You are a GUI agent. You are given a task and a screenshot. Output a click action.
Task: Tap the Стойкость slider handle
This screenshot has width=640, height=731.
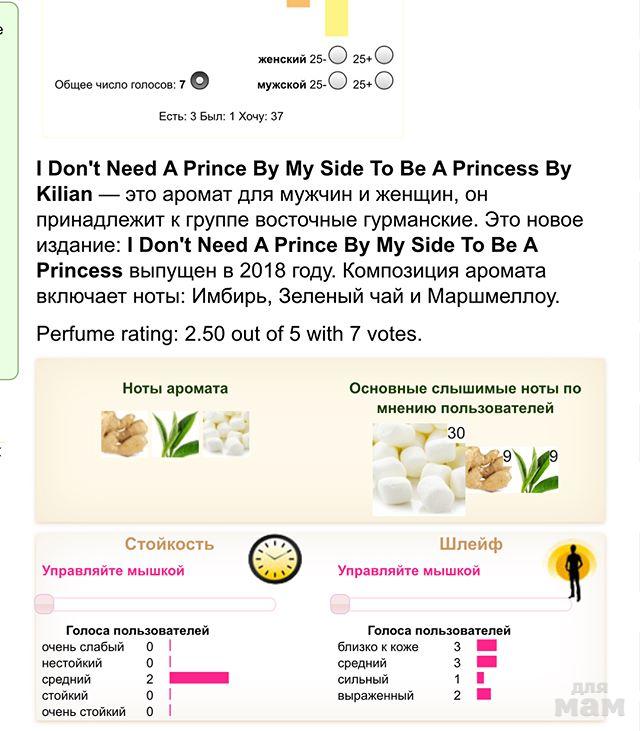[x=44, y=603]
